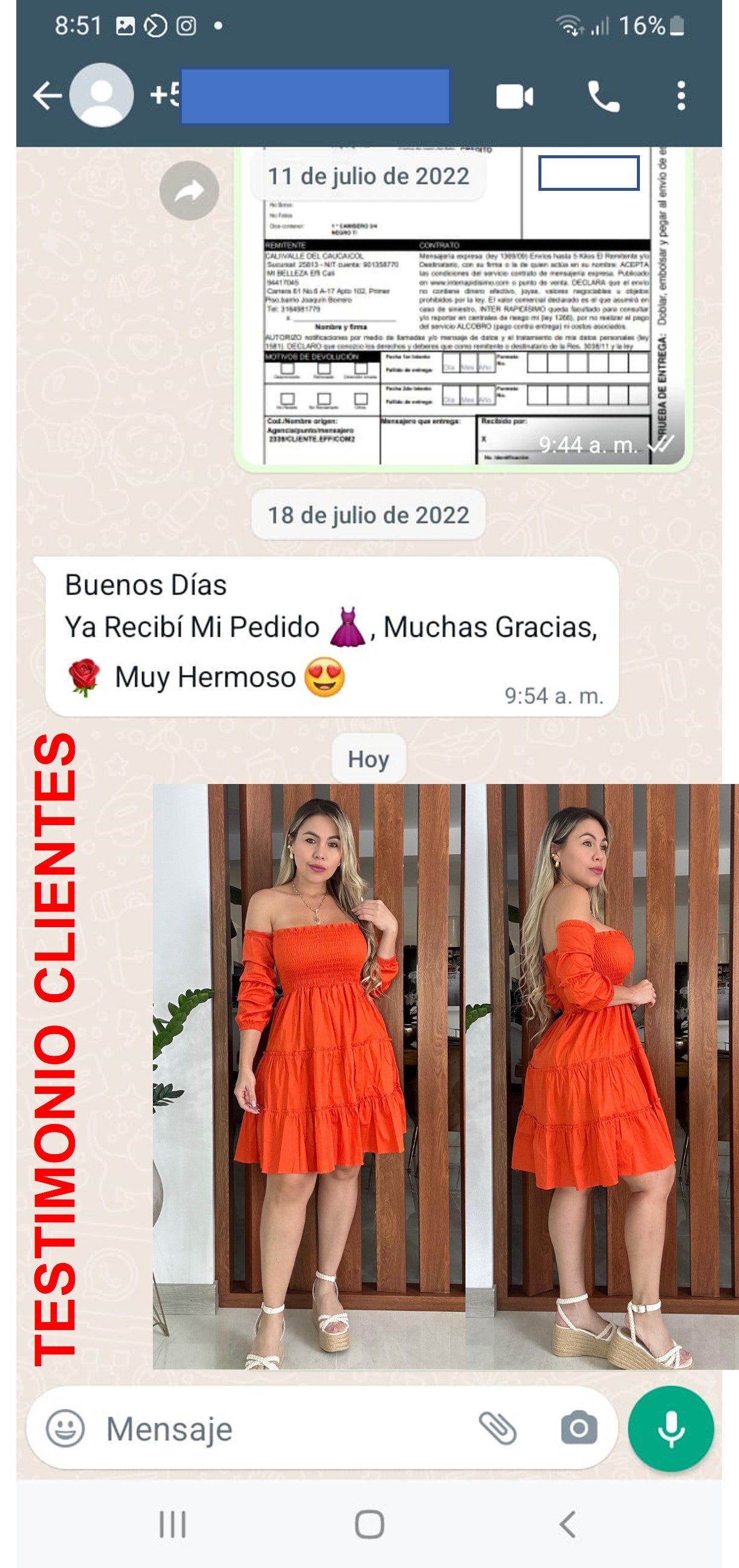The height and width of the screenshot is (1568, 739).
Task: Go back to the chat list
Action: (x=47, y=96)
